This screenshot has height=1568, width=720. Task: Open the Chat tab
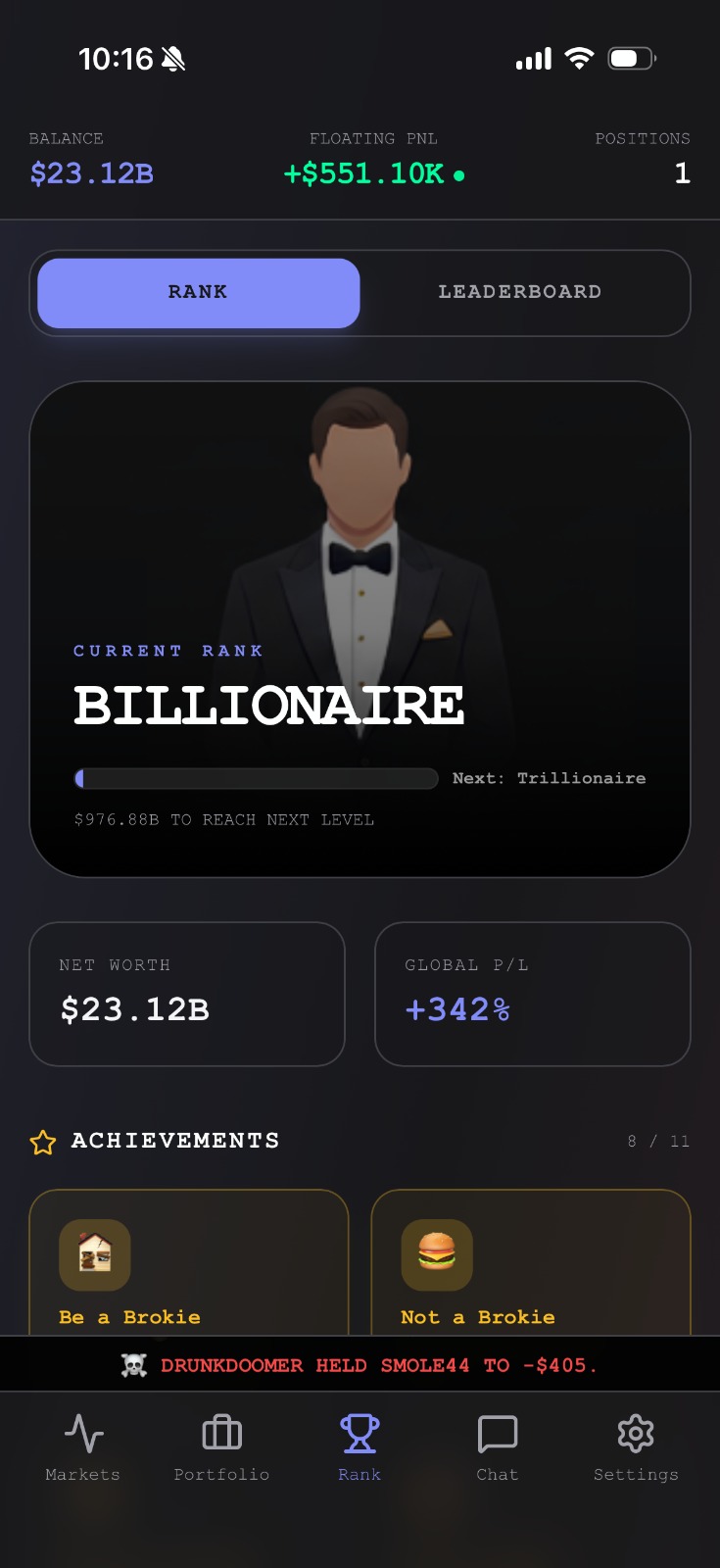[498, 1447]
